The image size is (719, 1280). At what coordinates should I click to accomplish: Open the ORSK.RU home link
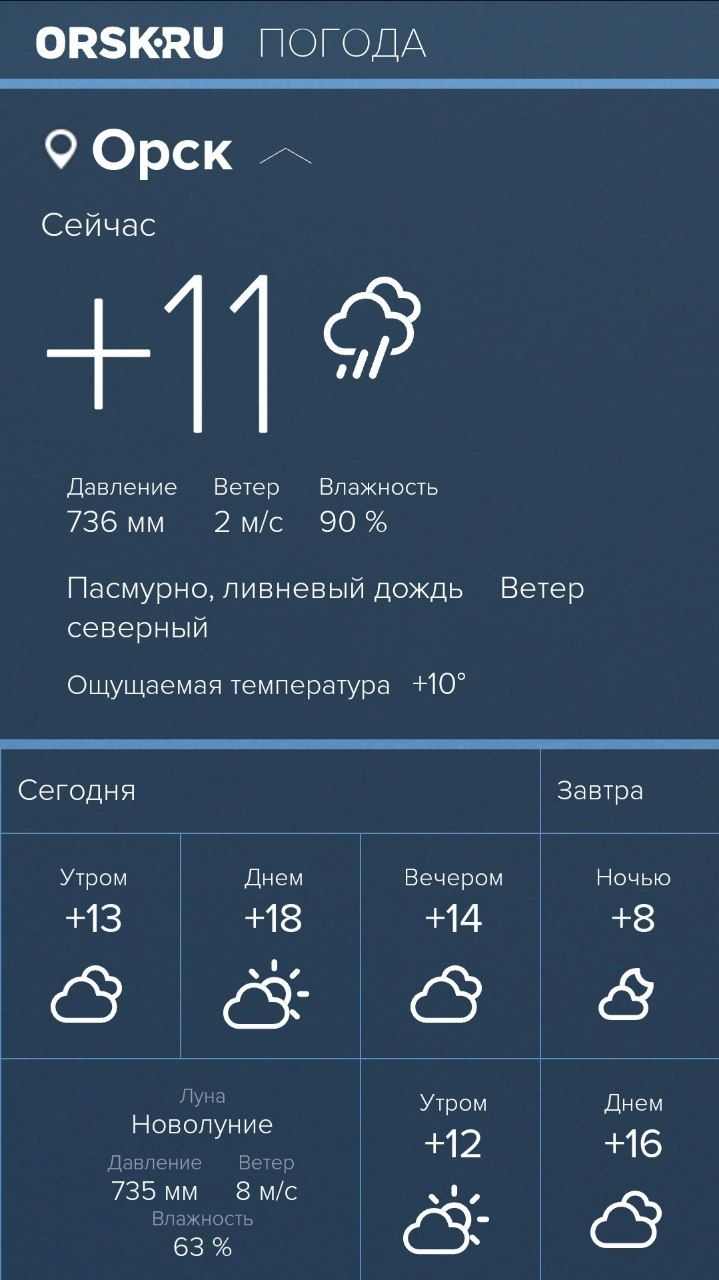tap(129, 43)
